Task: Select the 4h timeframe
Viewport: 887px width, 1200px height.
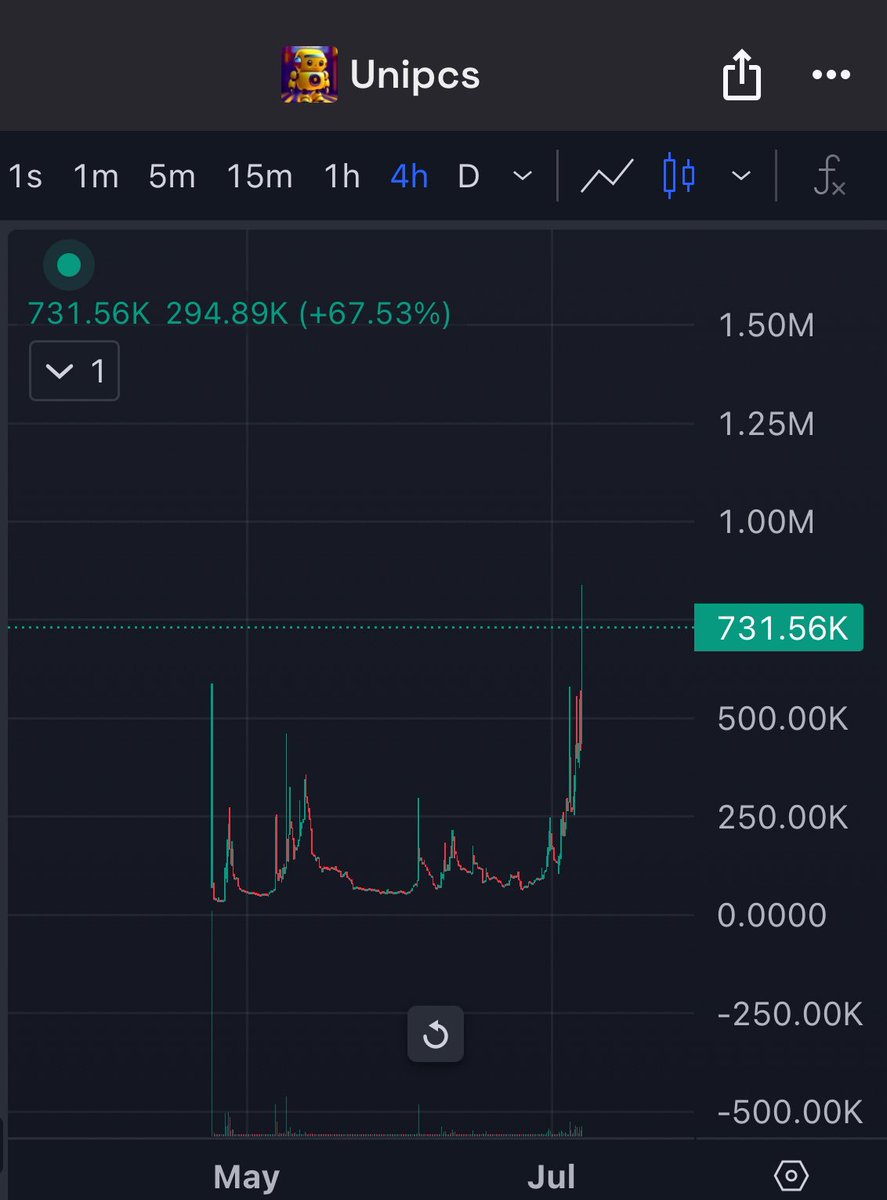Action: tap(409, 177)
